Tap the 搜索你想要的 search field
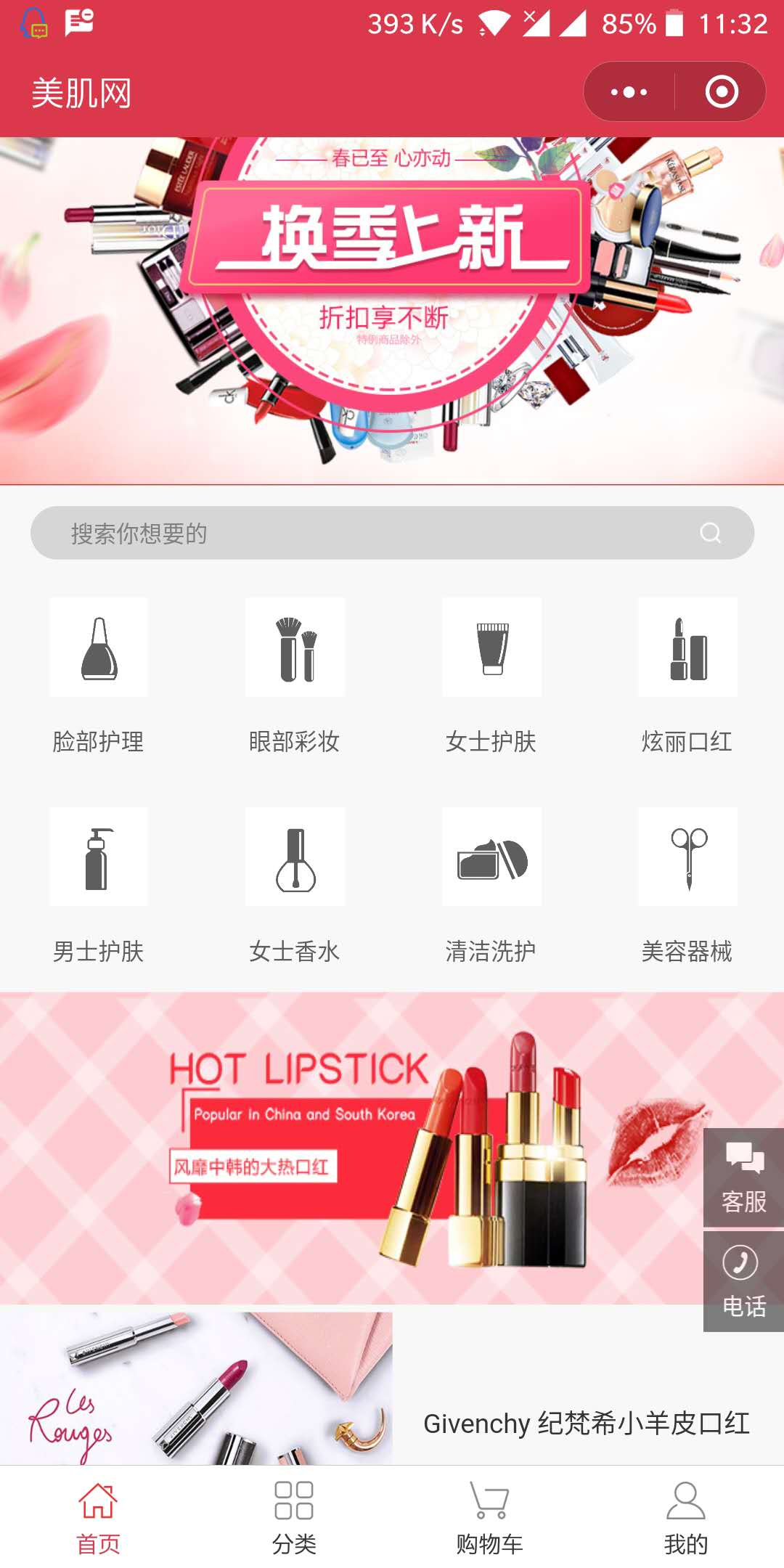The image size is (784, 1568). coord(392,533)
